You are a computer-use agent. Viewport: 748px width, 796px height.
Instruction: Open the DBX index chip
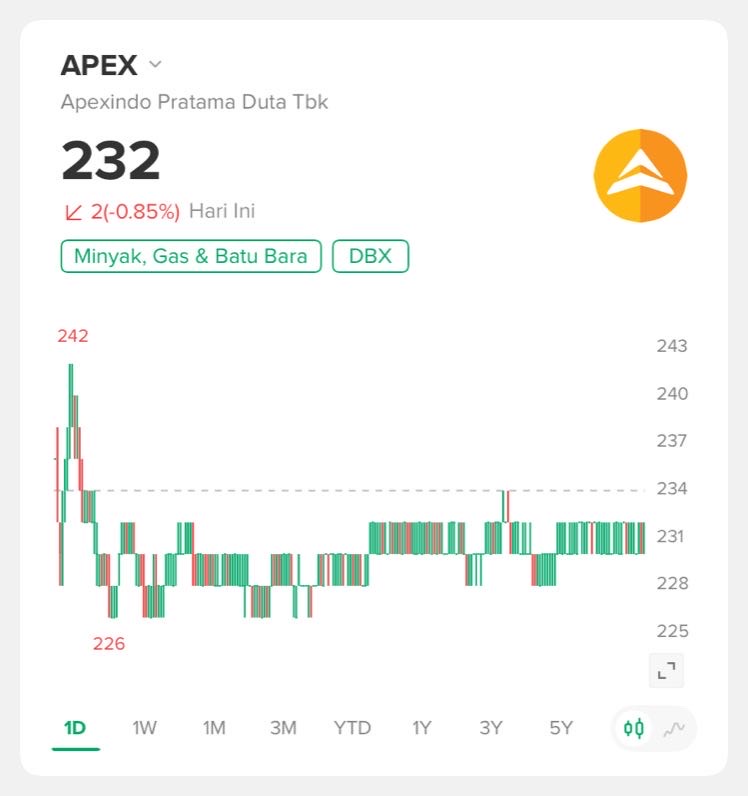coord(370,256)
